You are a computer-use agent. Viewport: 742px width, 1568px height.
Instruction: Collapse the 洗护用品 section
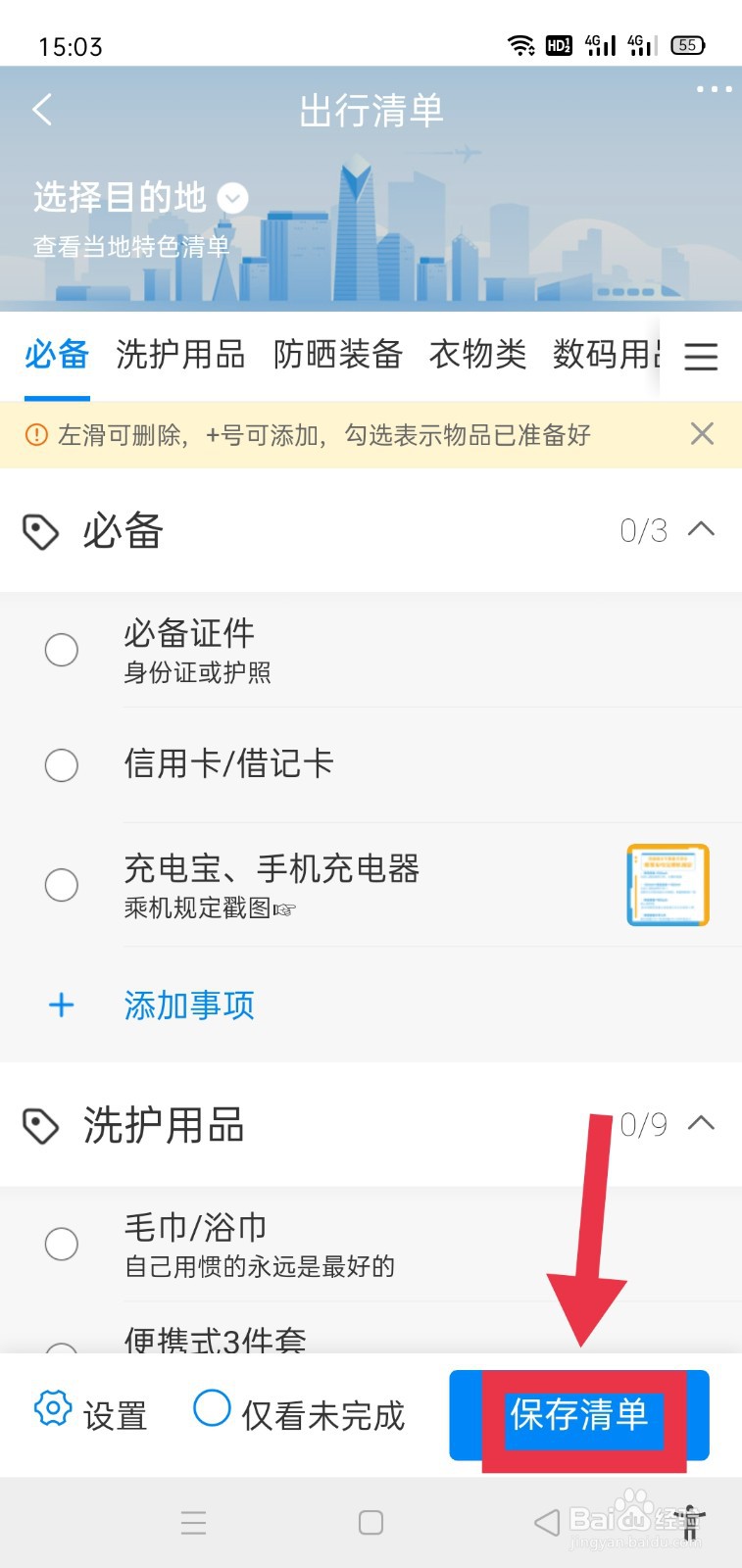(703, 1124)
